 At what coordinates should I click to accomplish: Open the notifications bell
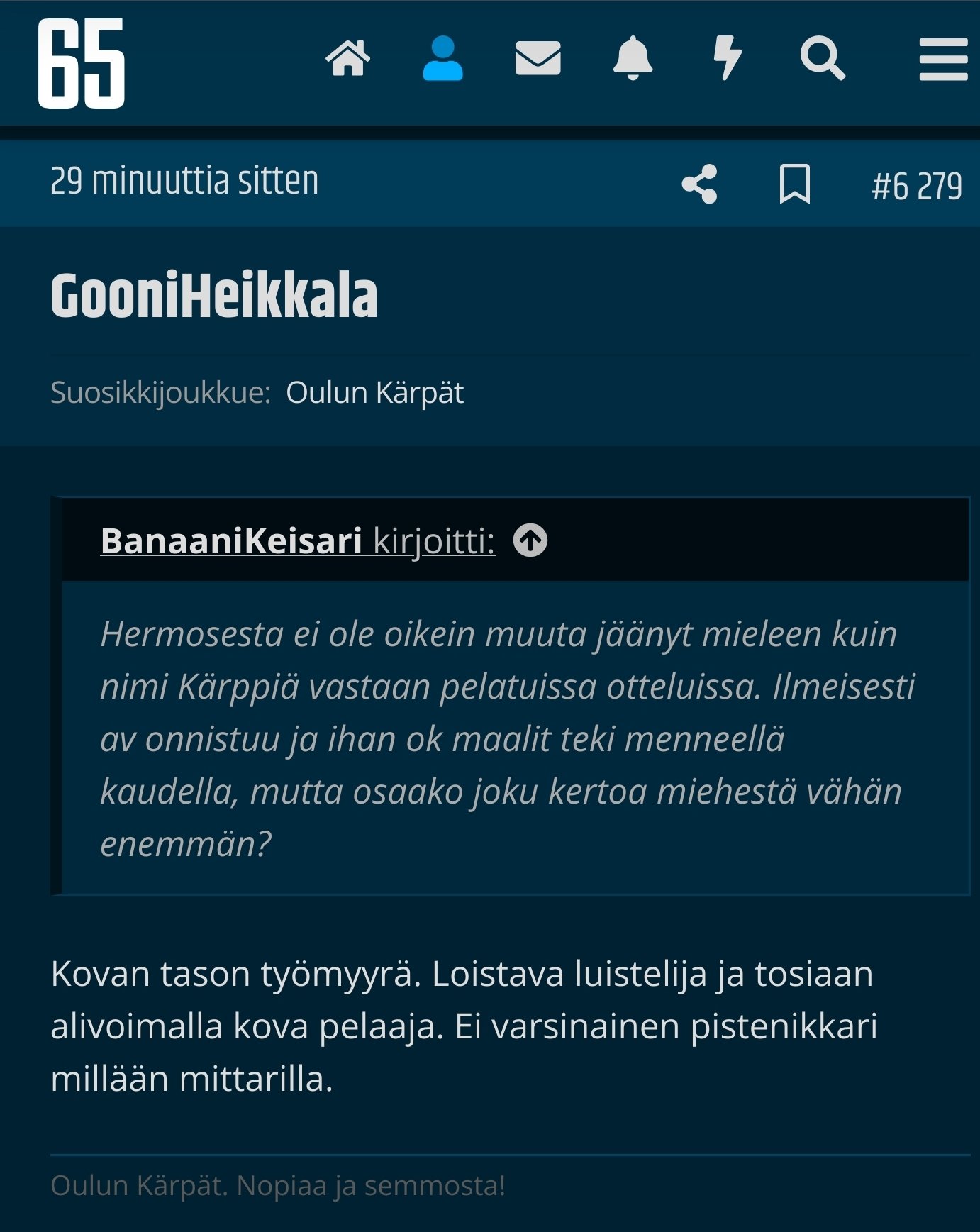pyautogui.click(x=633, y=58)
